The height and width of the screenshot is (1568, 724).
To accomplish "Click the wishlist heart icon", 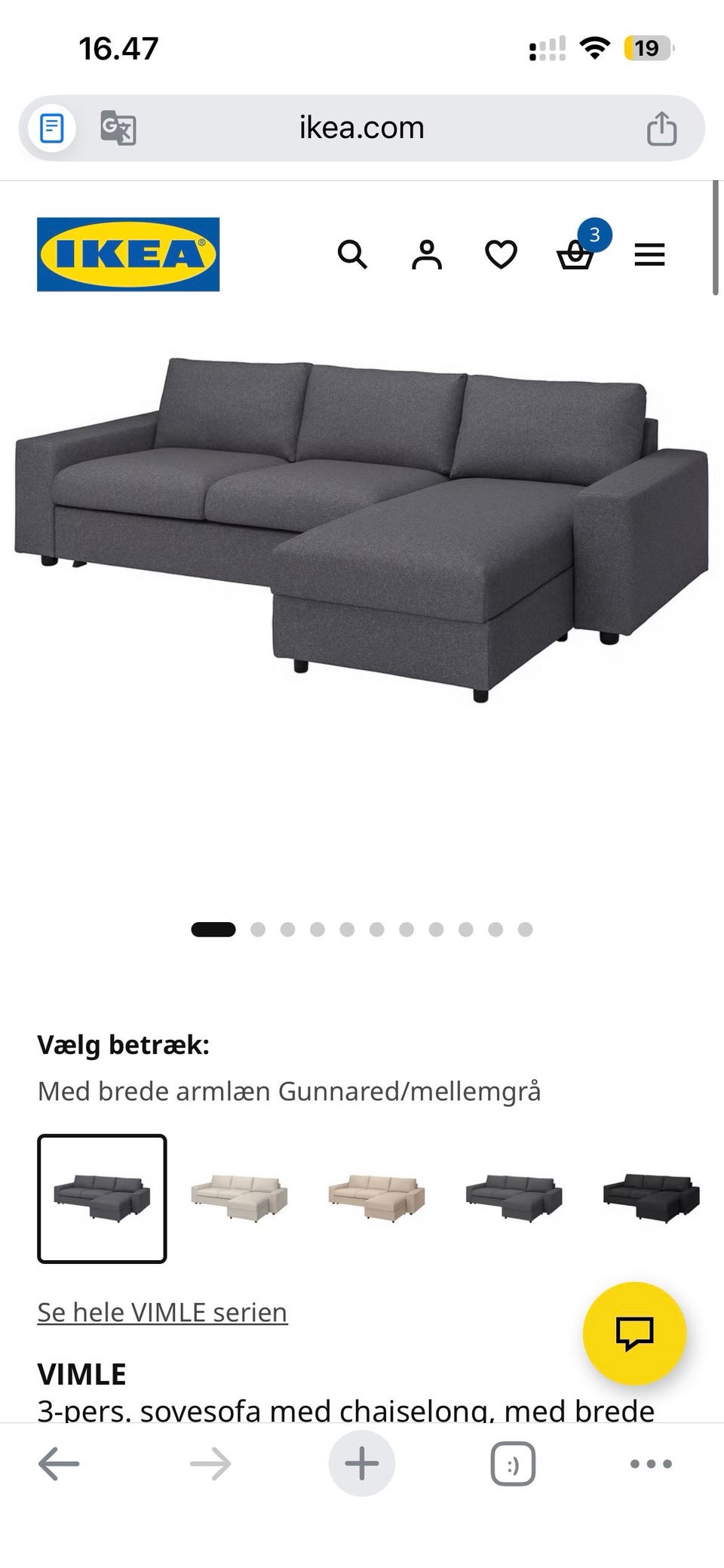I will [500, 256].
